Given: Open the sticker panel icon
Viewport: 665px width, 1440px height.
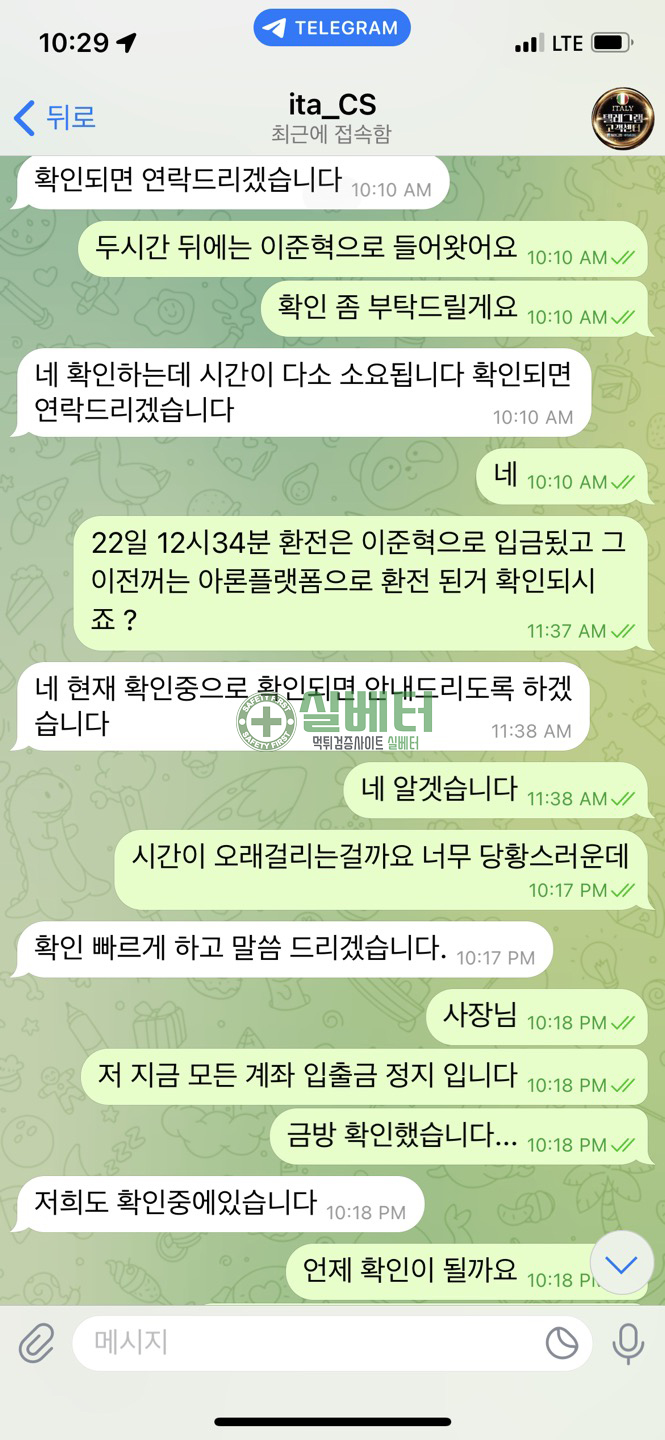Looking at the screenshot, I should (x=562, y=1343).
